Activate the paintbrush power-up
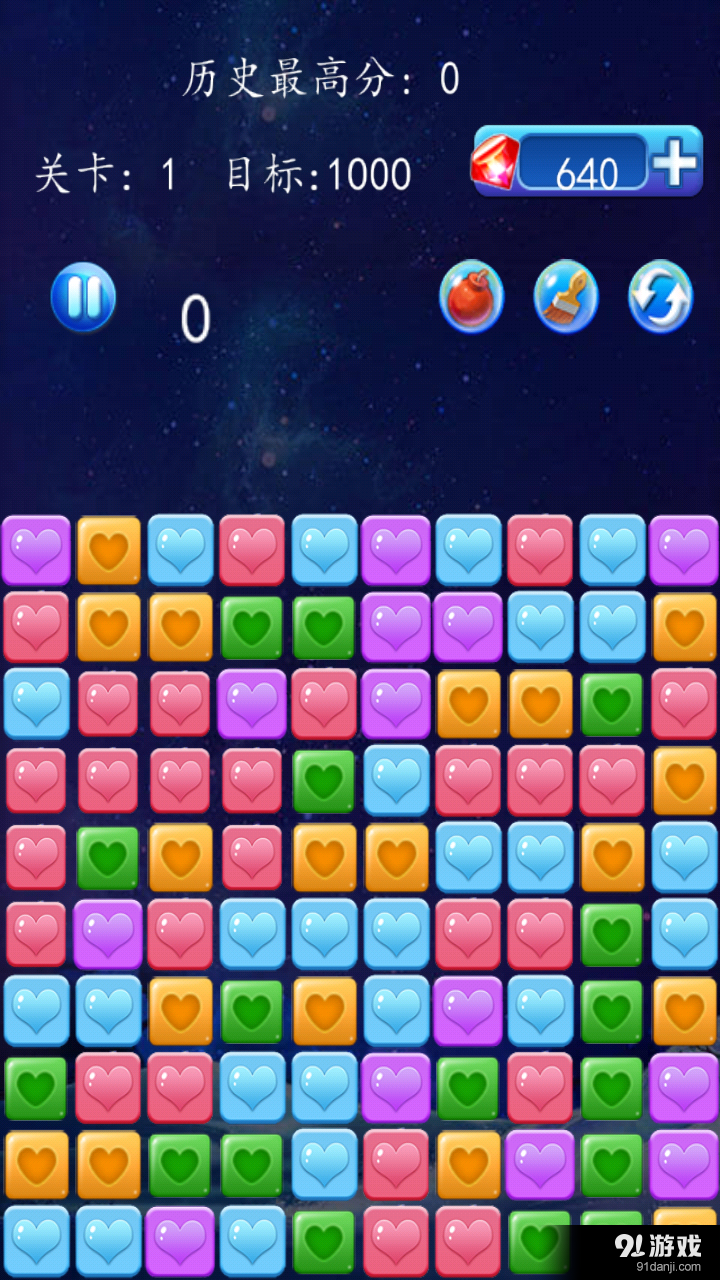The width and height of the screenshot is (720, 1280). click(x=566, y=297)
